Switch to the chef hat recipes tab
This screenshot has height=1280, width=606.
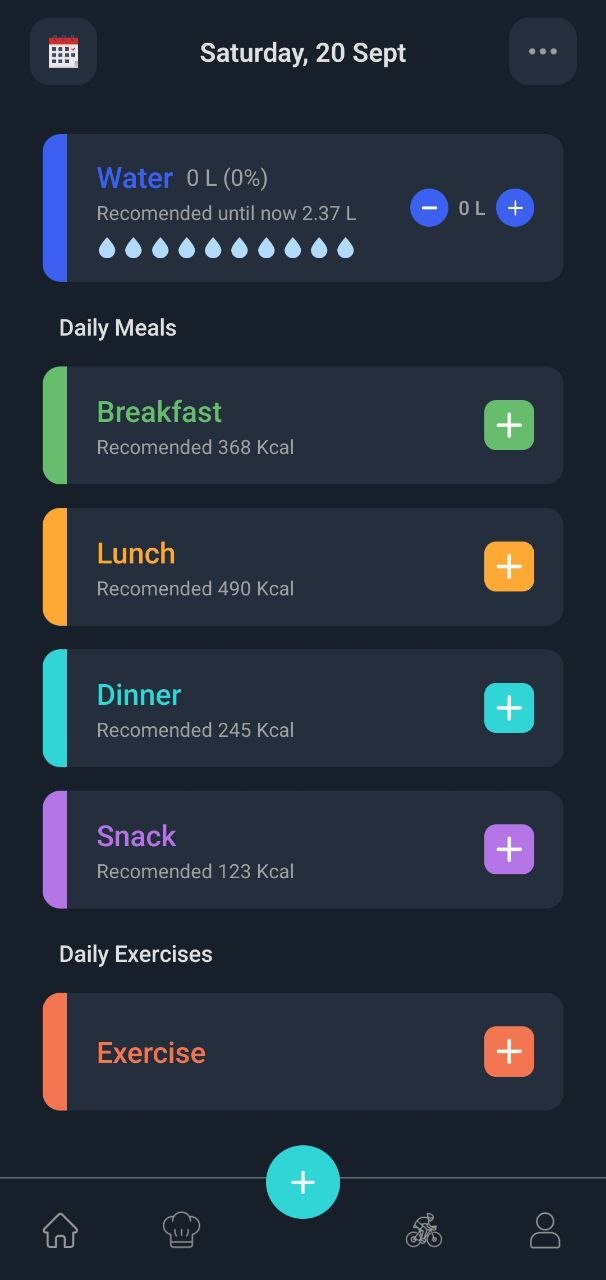(x=182, y=1230)
